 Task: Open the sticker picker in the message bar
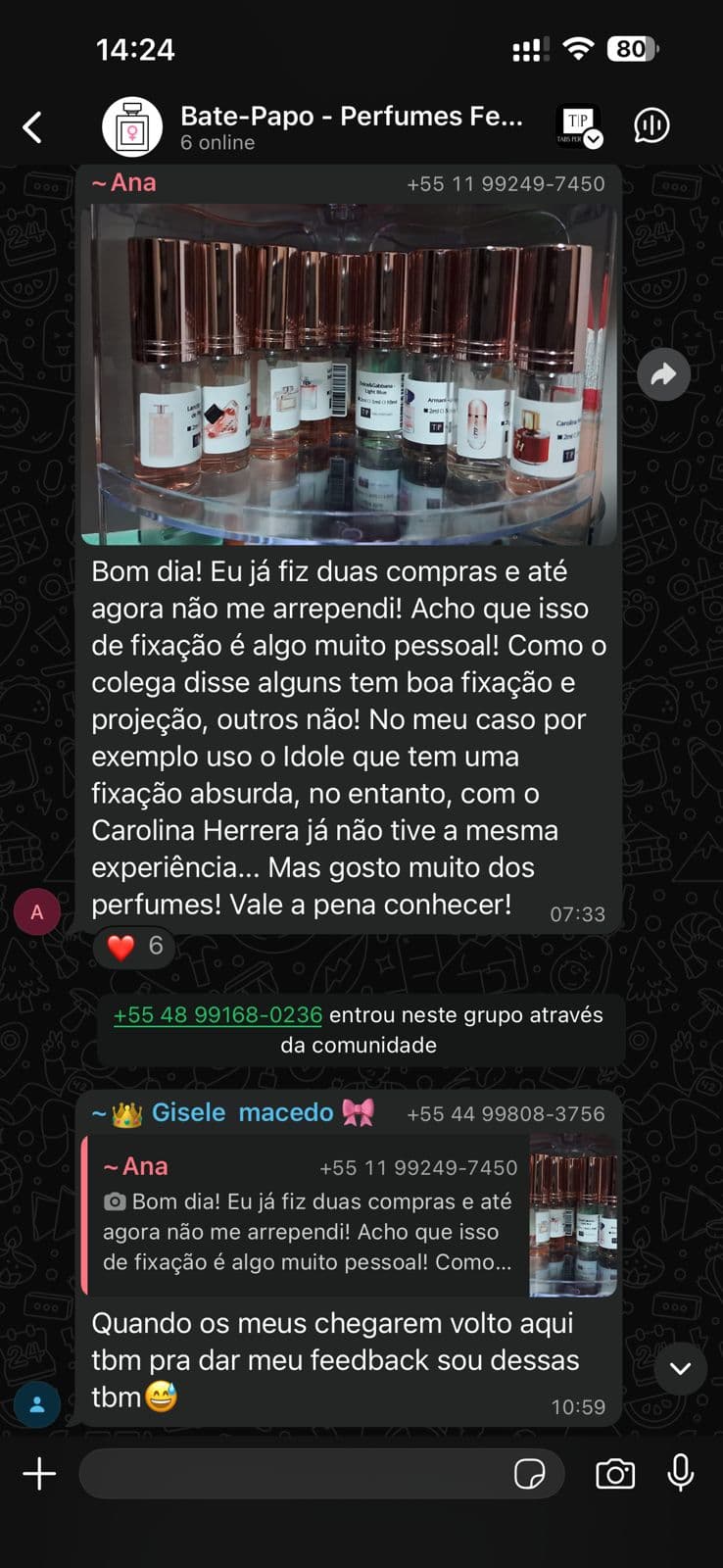(x=530, y=1474)
